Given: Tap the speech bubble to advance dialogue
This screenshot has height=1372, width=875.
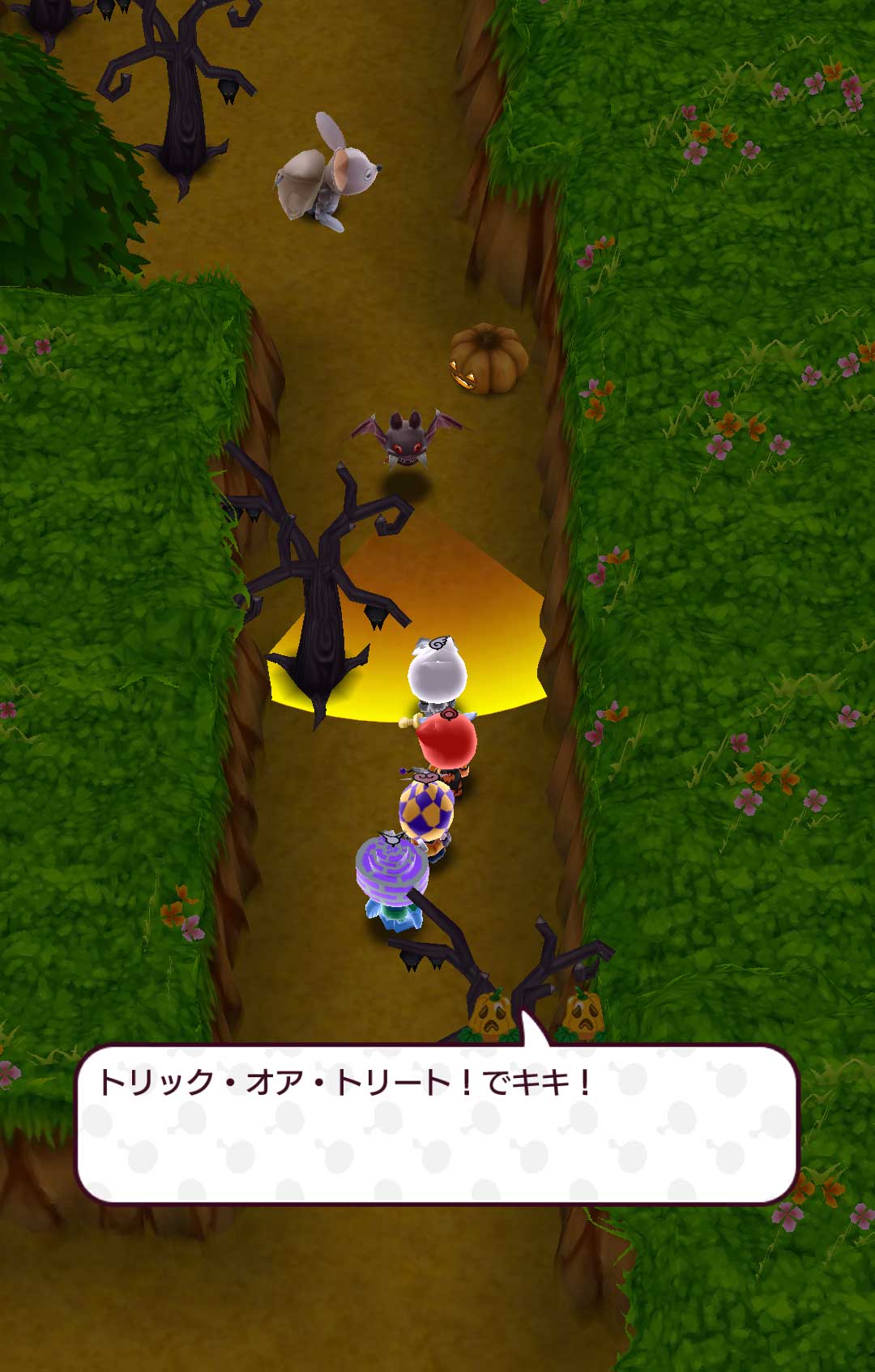Looking at the screenshot, I should [x=437, y=1124].
